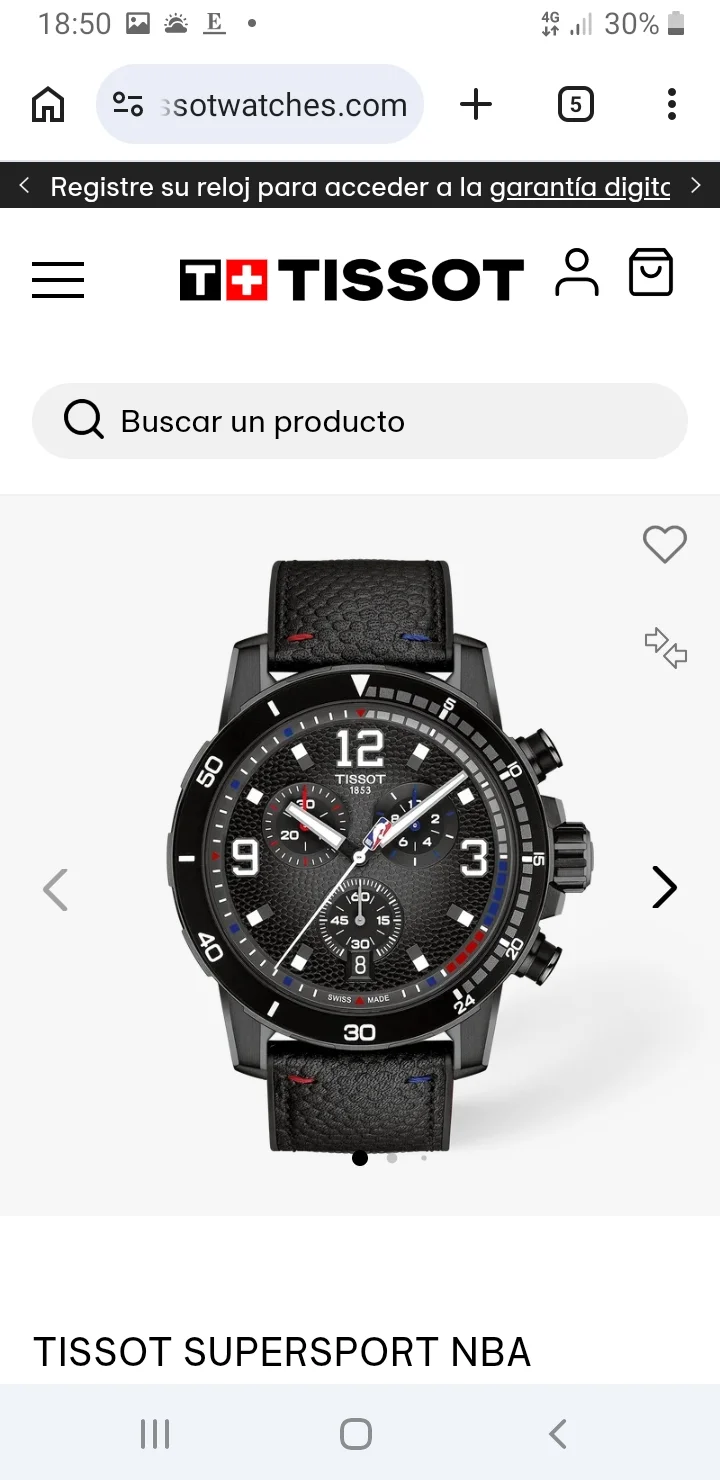Open the browser overflow menu

pyautogui.click(x=672, y=104)
